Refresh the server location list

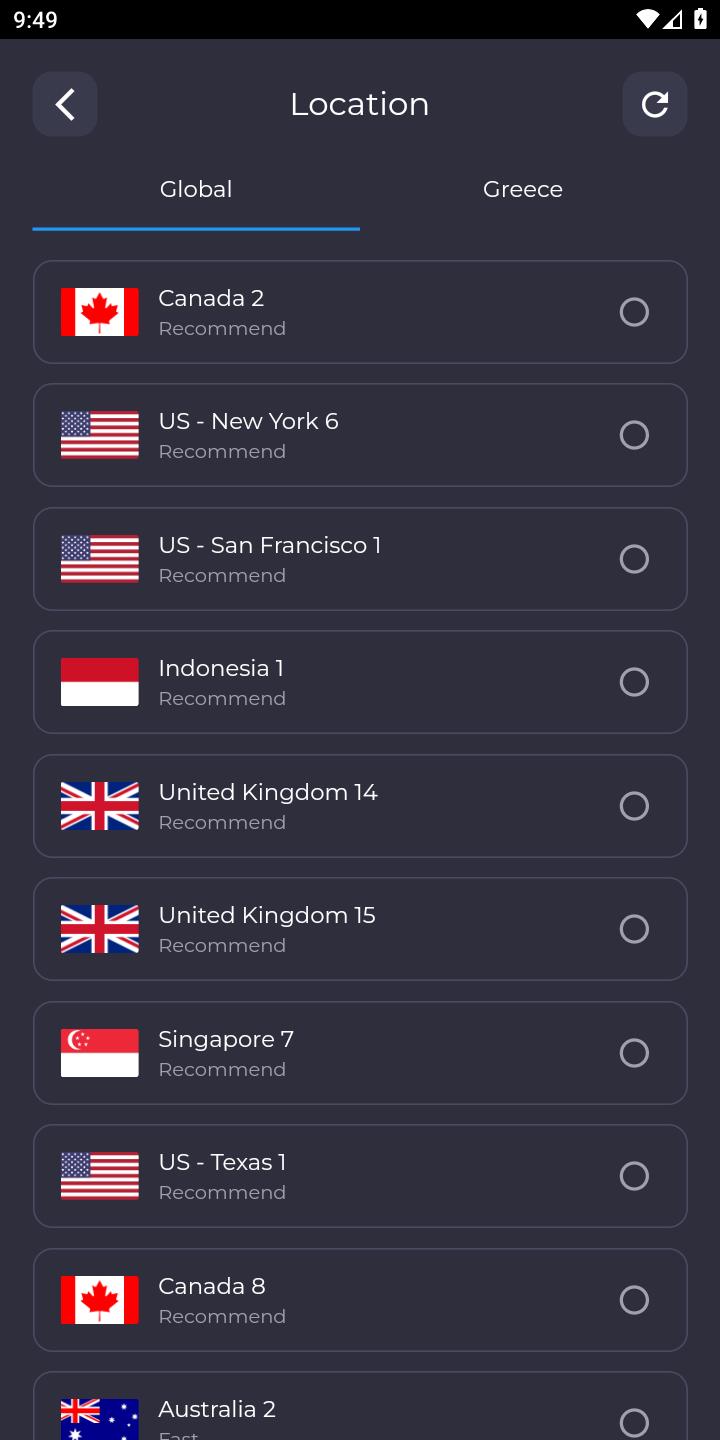point(654,104)
